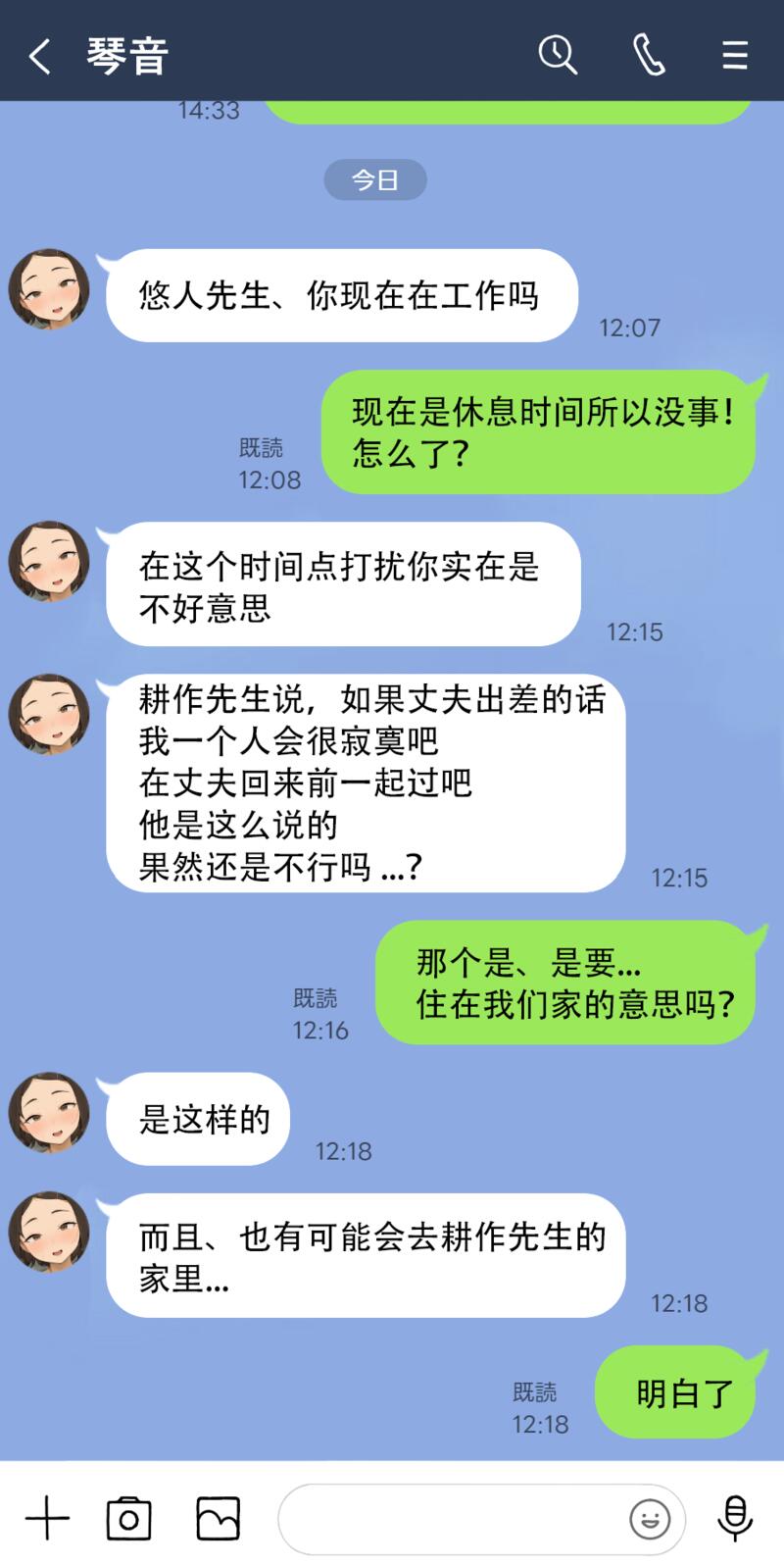Open the chat menu
784x1564 pixels.
(734, 55)
